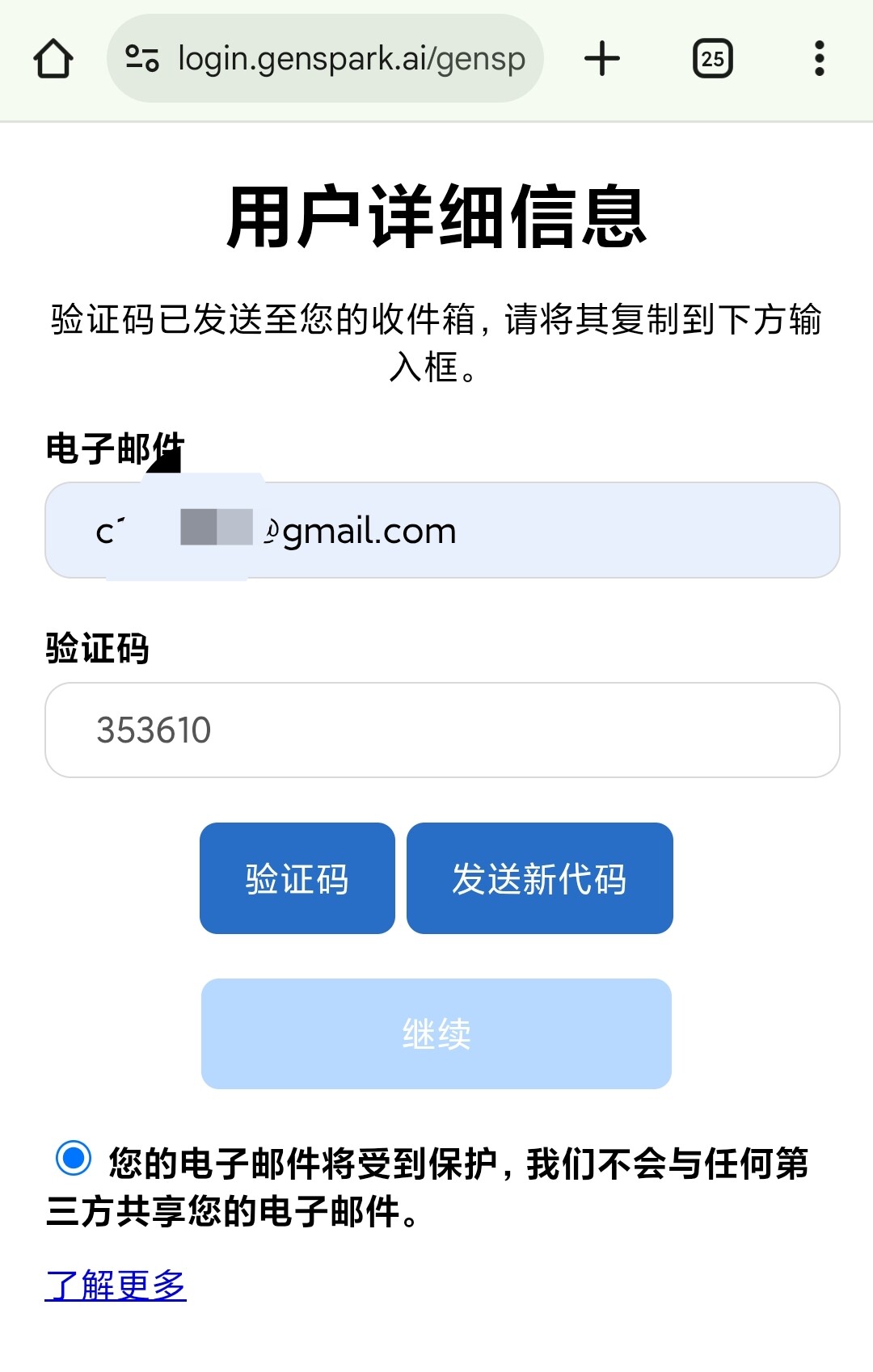Open the tab switcher showing 25 tabs
The image size is (873, 1372).
(713, 59)
